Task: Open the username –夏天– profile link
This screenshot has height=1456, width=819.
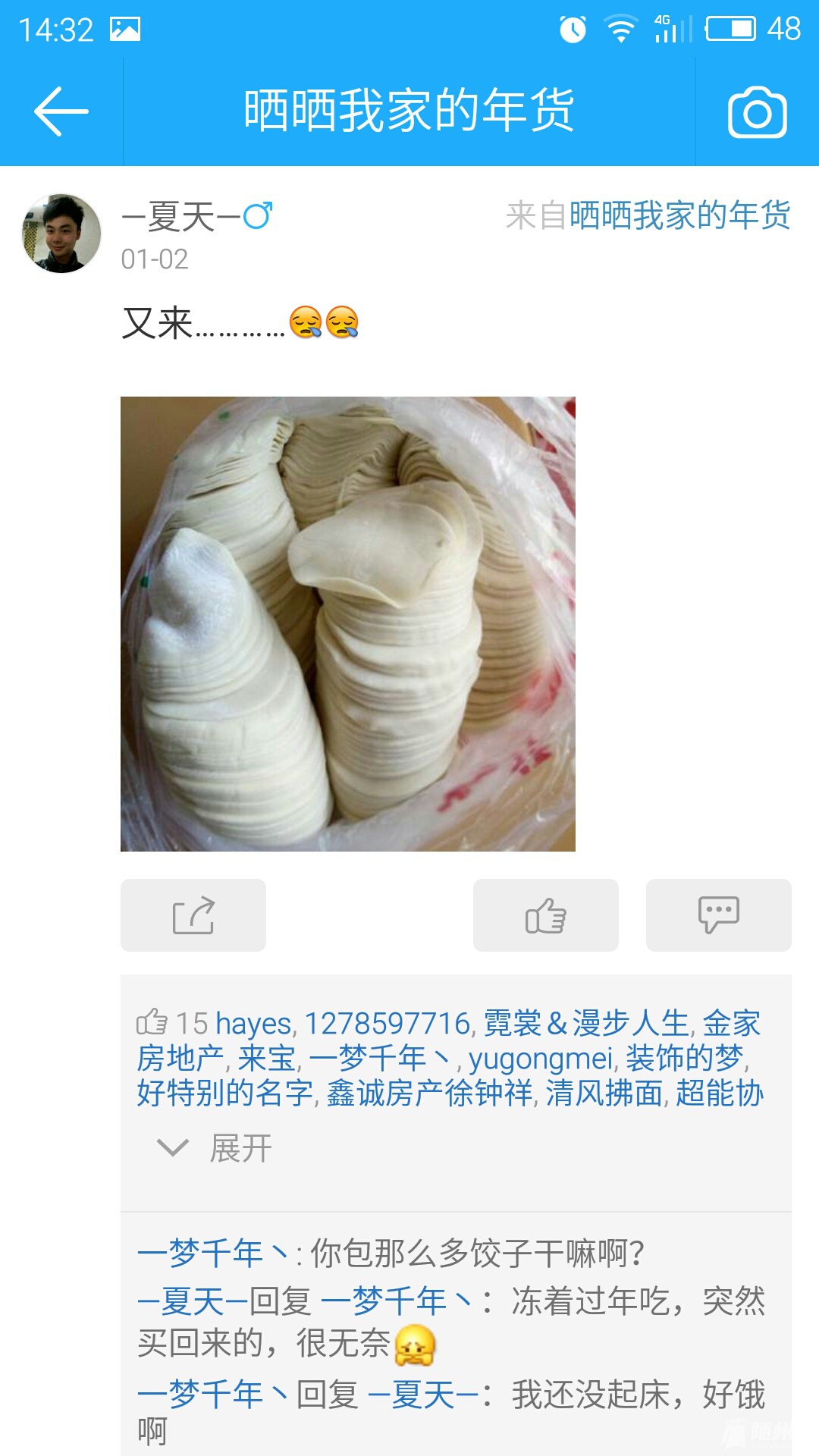Action: click(x=182, y=217)
